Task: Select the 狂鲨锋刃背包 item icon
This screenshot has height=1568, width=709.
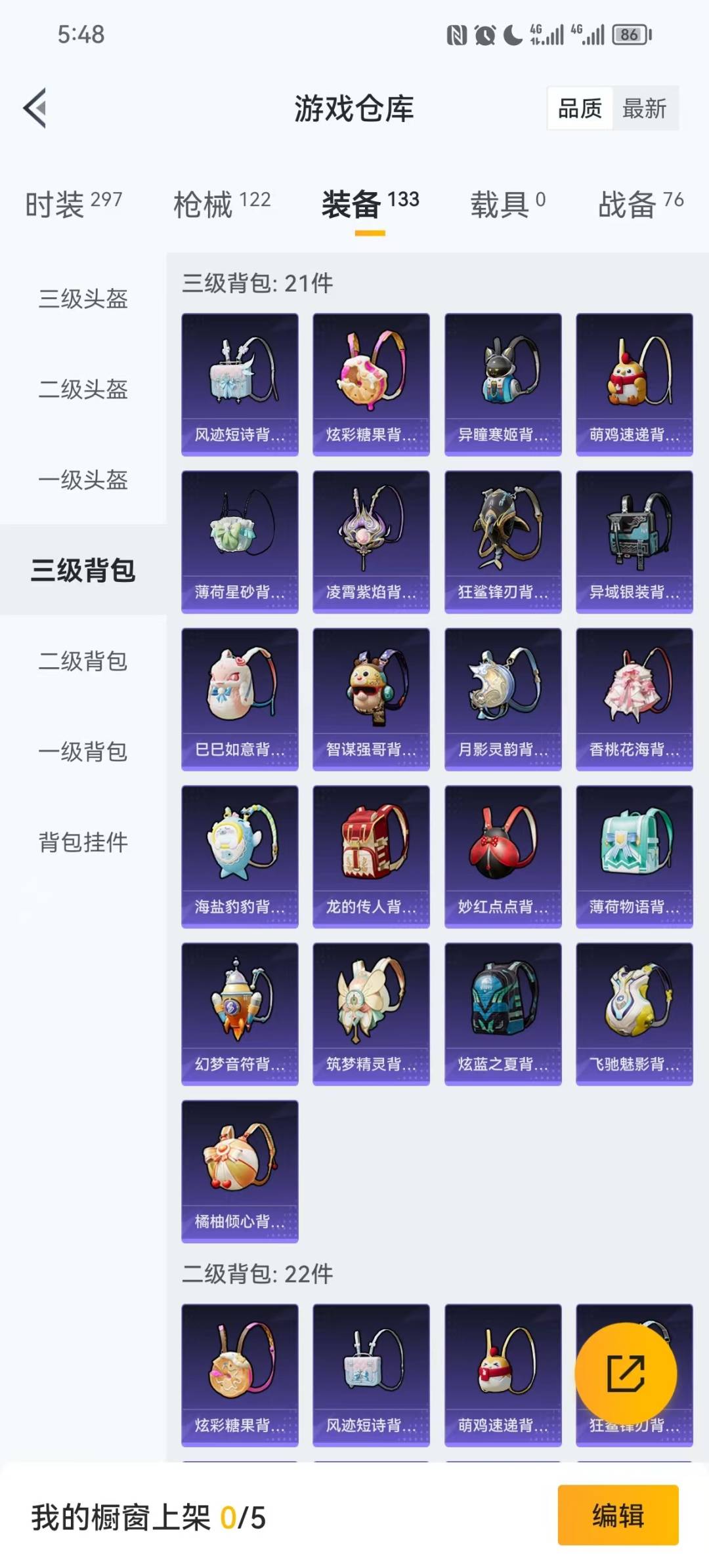Action: click(x=502, y=538)
